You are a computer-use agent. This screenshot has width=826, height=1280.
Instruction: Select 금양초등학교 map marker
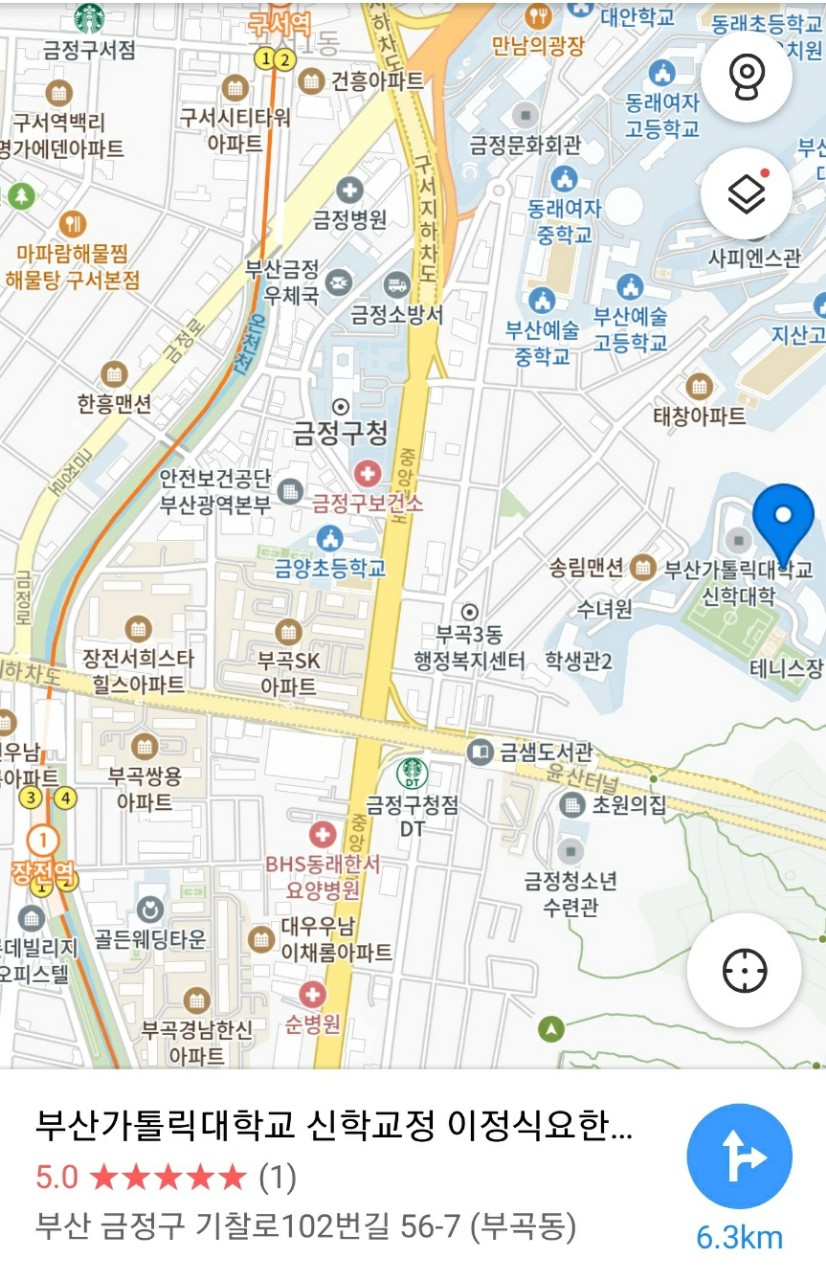(x=329, y=538)
